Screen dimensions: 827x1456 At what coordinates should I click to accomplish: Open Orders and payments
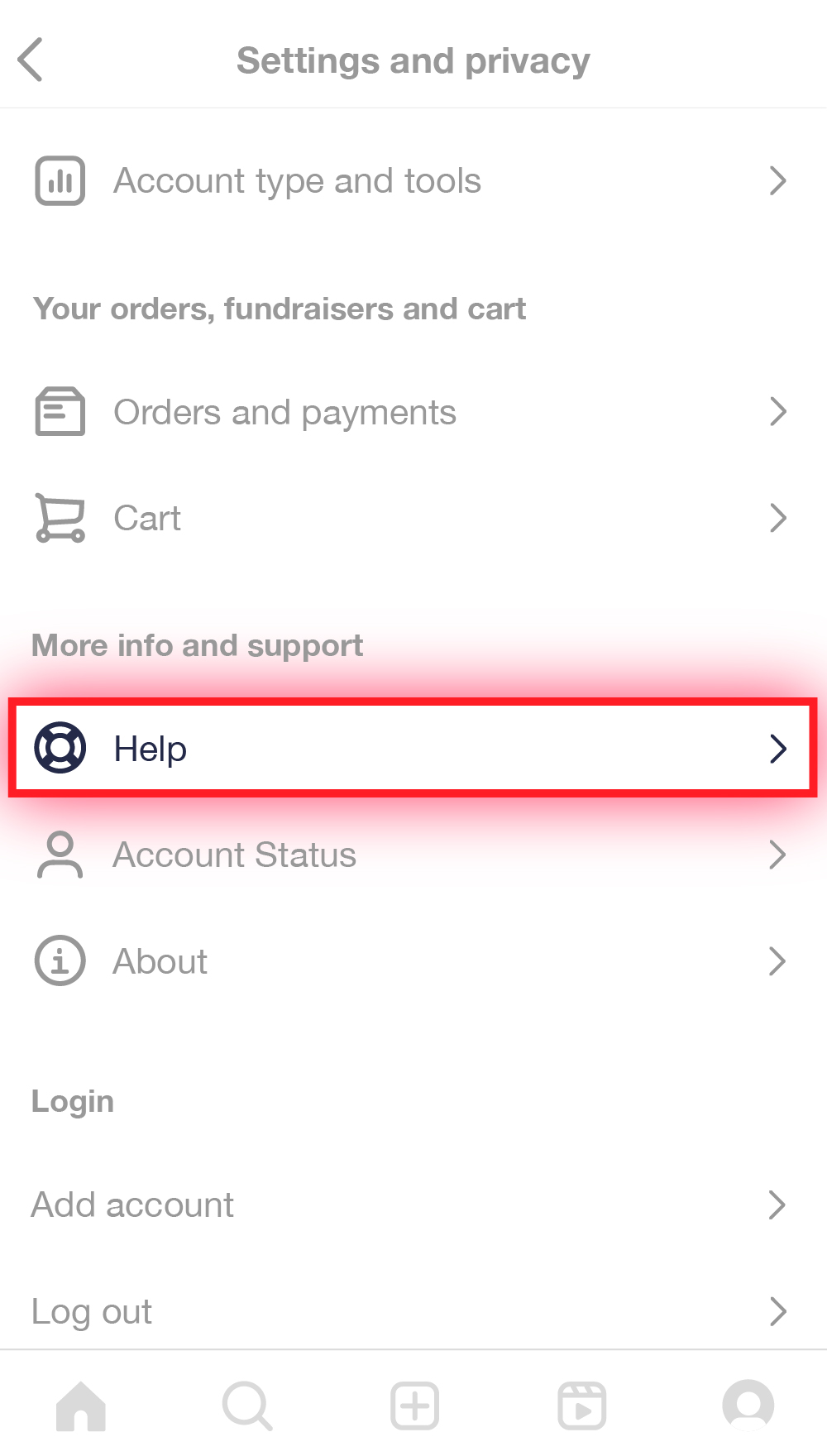tap(409, 412)
